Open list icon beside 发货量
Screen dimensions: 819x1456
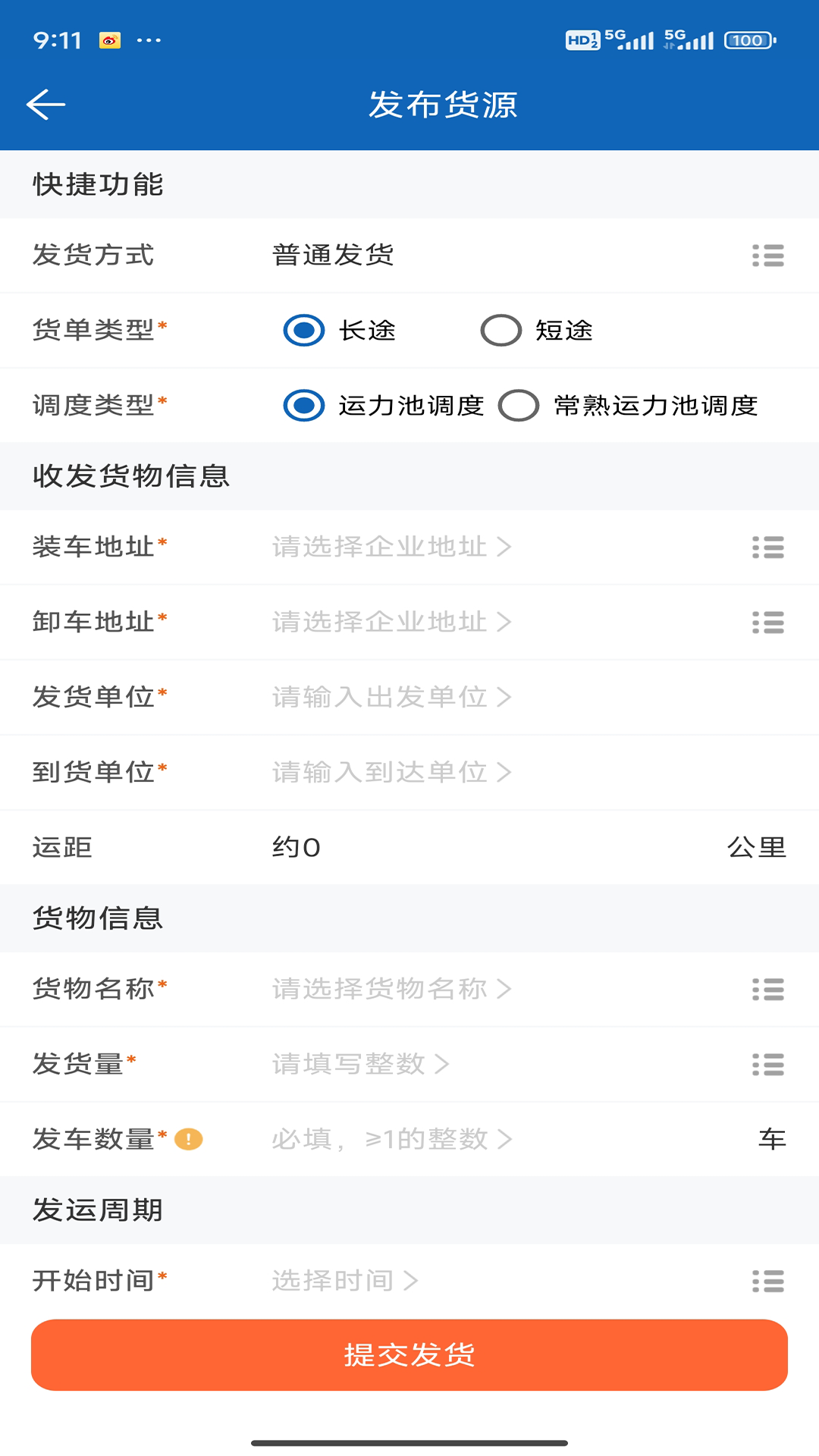click(767, 1065)
